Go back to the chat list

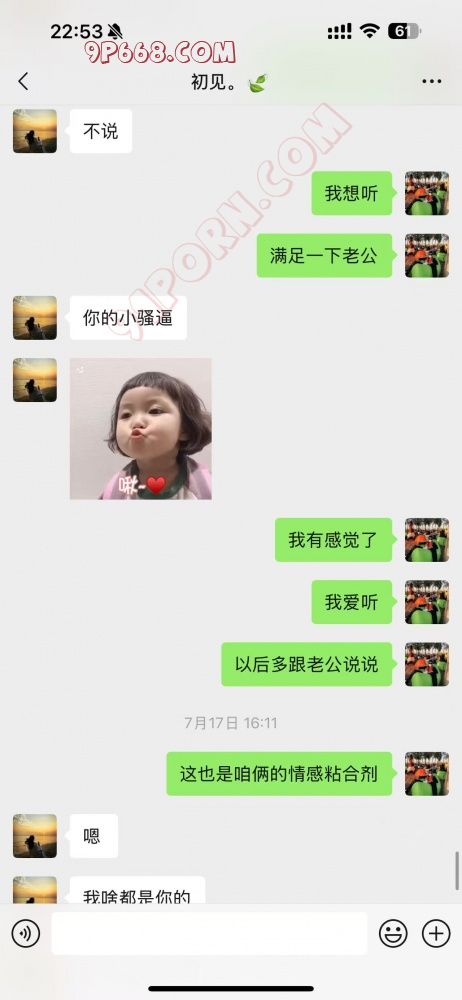pos(23,81)
